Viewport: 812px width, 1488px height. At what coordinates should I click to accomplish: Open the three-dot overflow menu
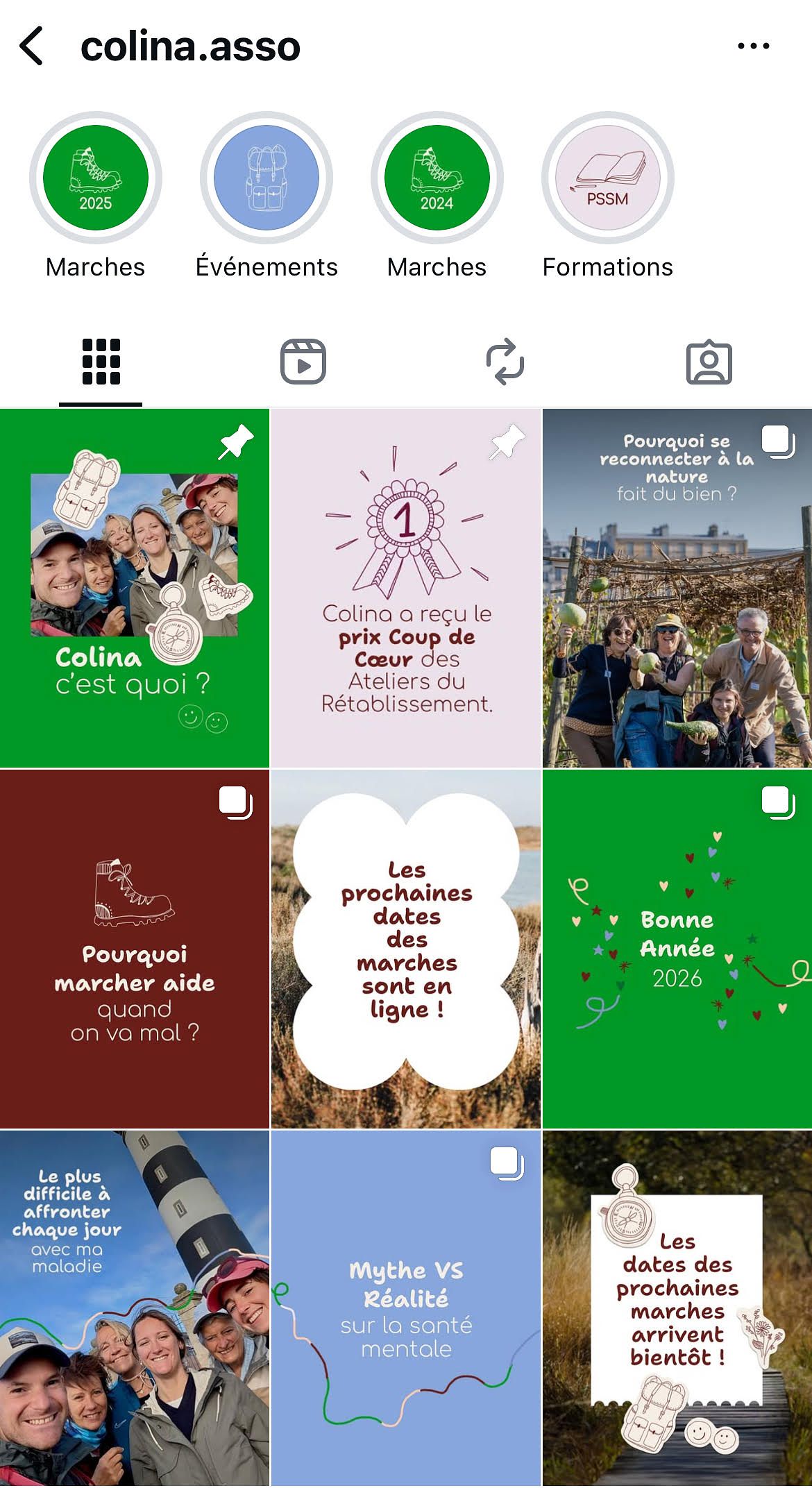pos(753,46)
